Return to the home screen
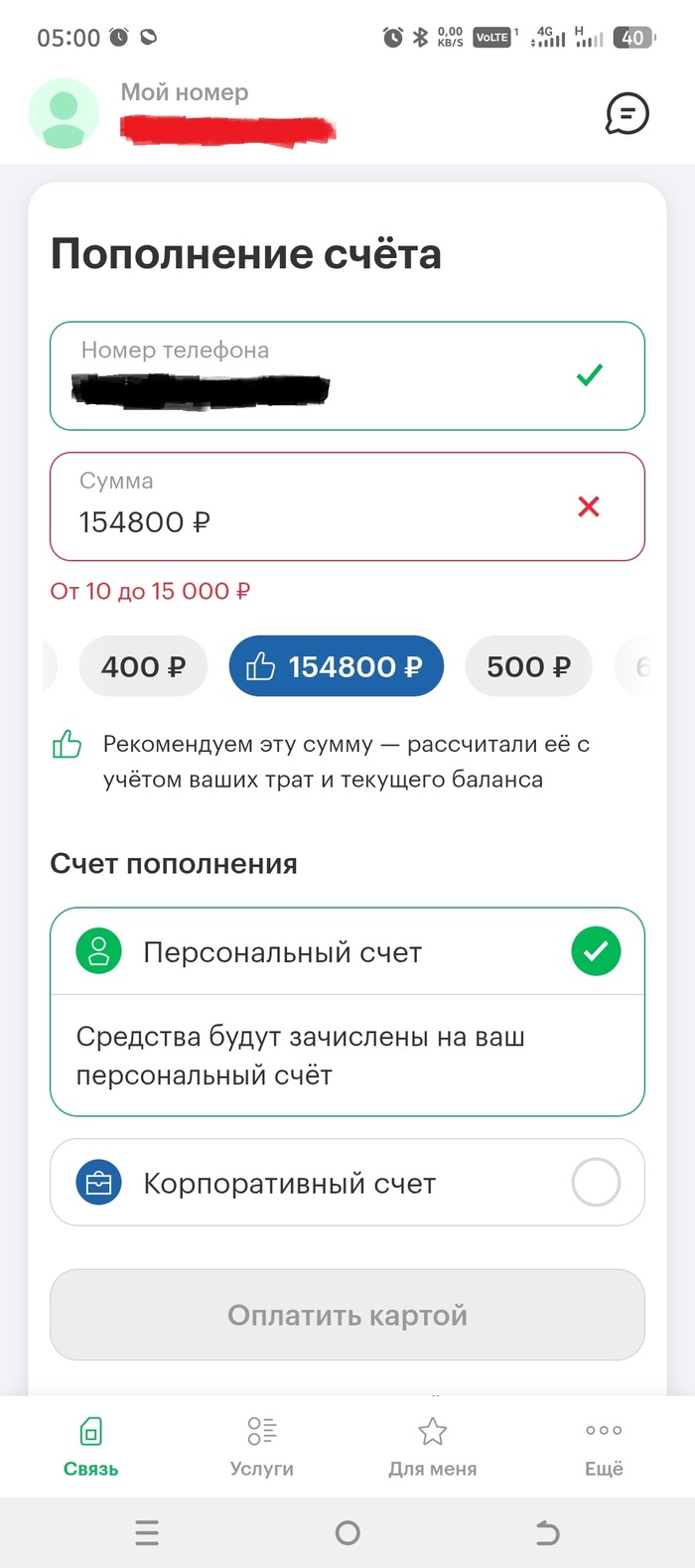This screenshot has height=1568, width=695. pos(347,1532)
